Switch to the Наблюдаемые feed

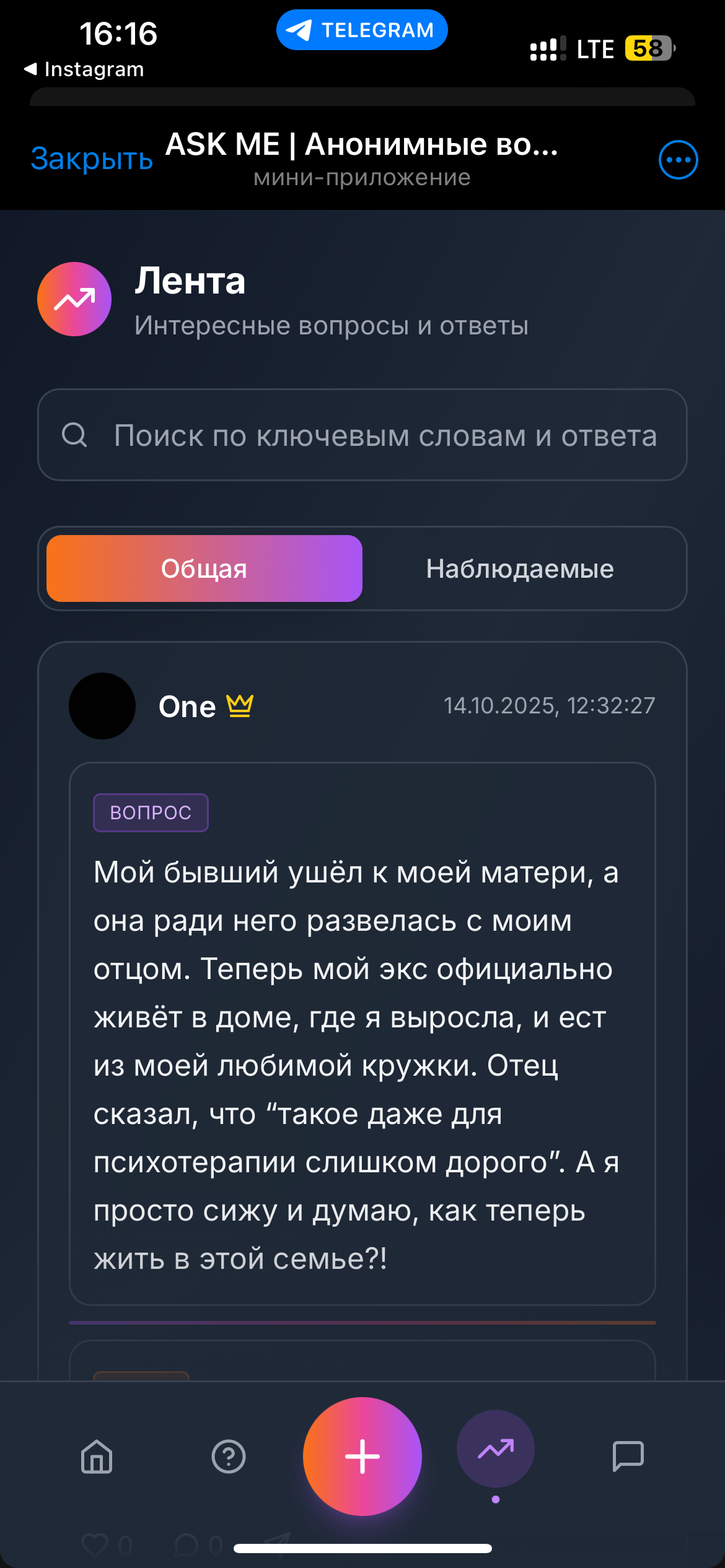coord(519,568)
